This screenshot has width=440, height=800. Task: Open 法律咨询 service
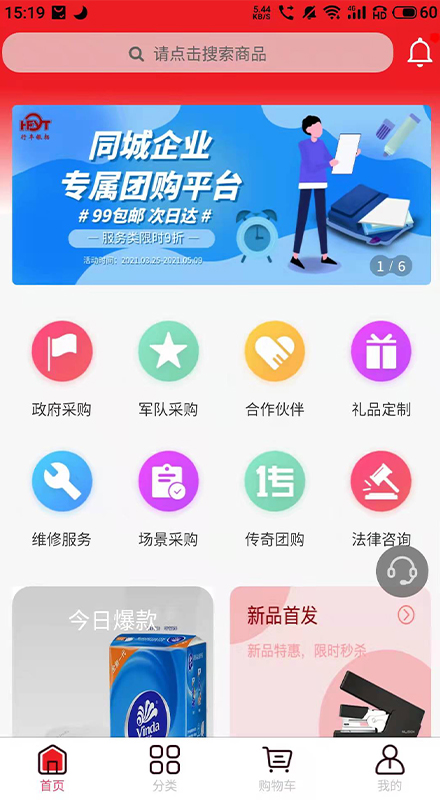[381, 499]
